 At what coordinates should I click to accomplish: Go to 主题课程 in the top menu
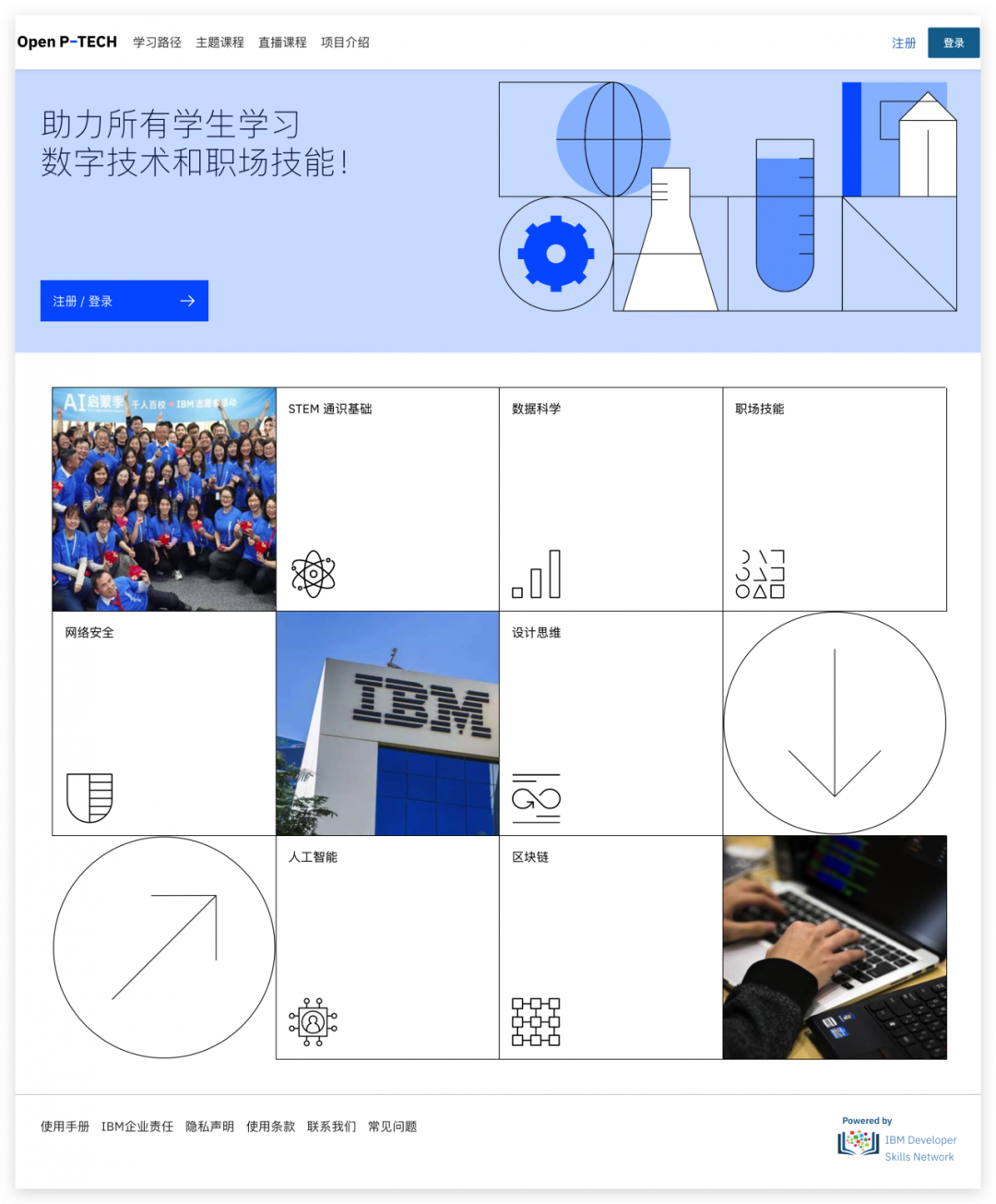pos(219,42)
